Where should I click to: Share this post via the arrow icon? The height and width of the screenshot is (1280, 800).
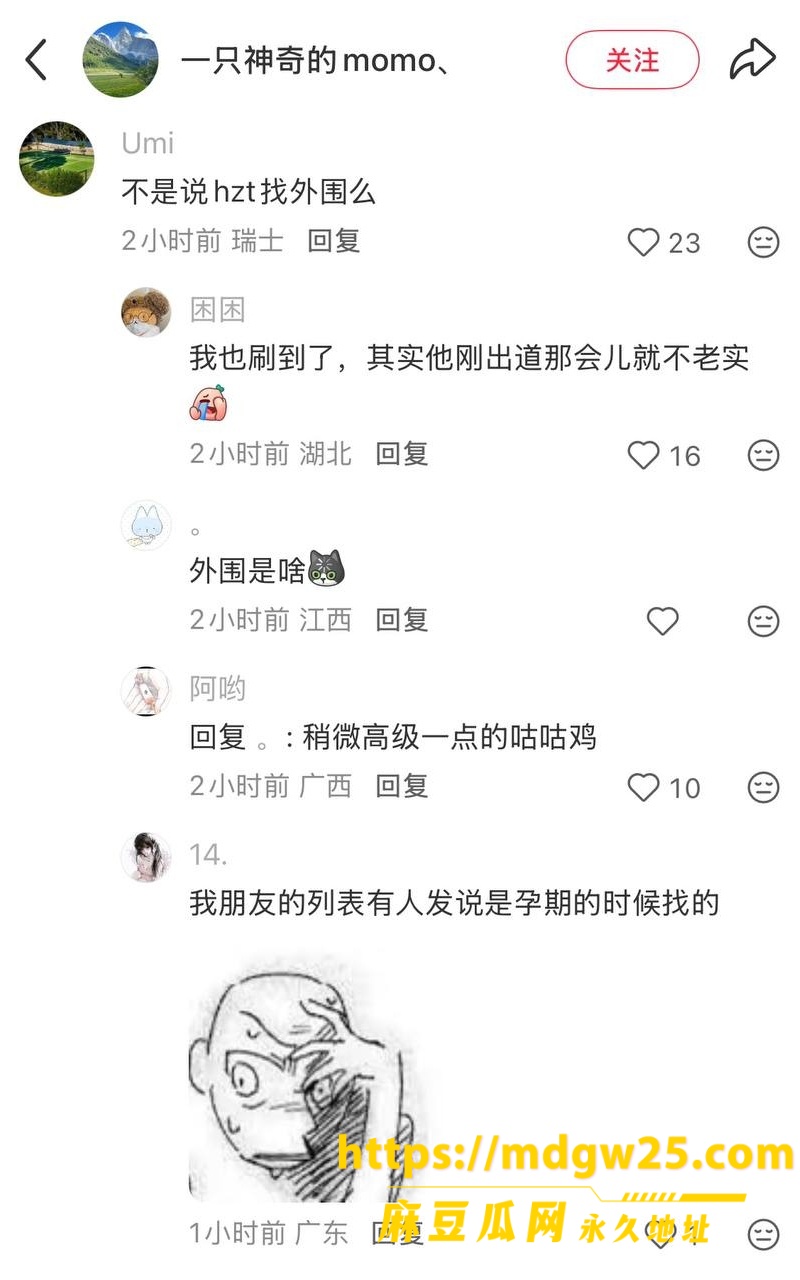752,59
